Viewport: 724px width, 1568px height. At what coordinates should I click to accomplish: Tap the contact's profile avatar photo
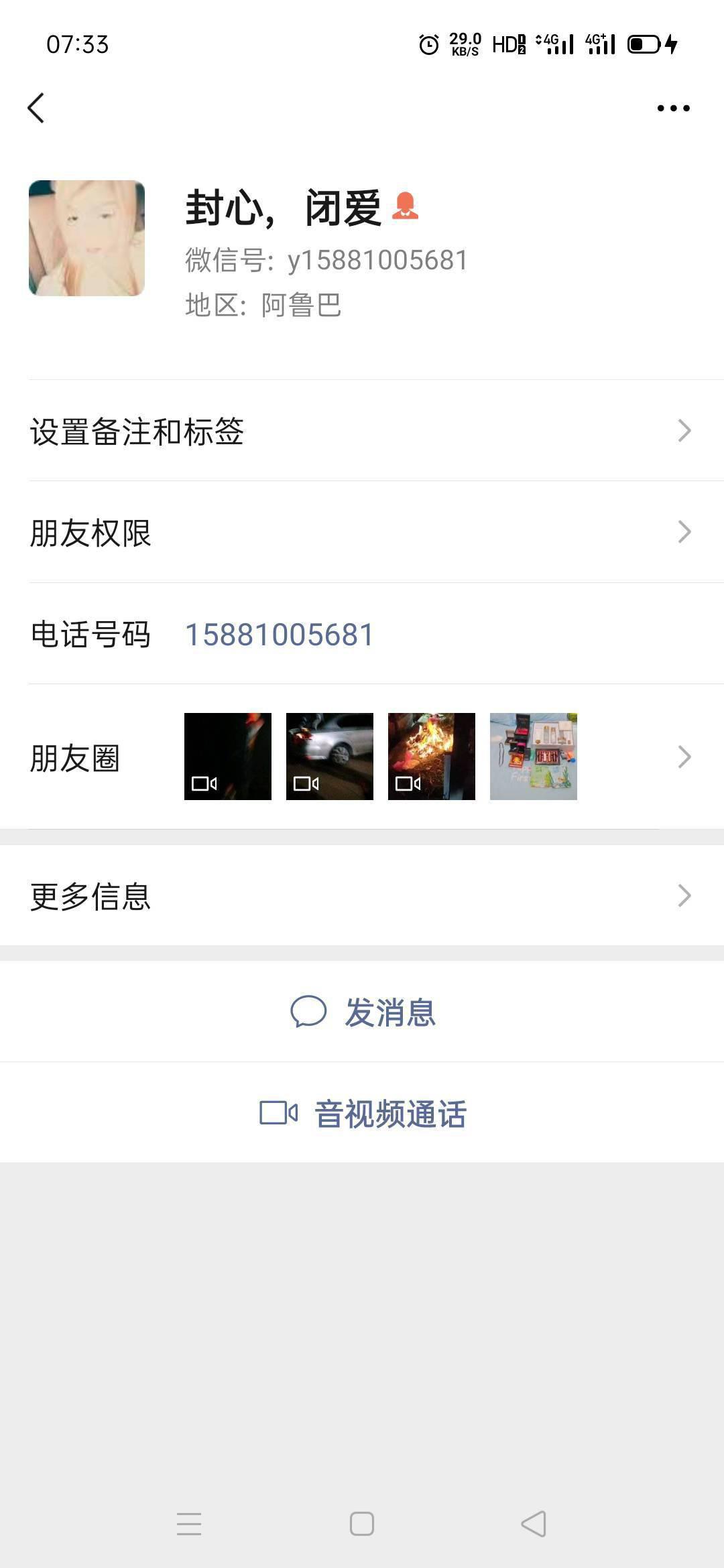click(86, 237)
